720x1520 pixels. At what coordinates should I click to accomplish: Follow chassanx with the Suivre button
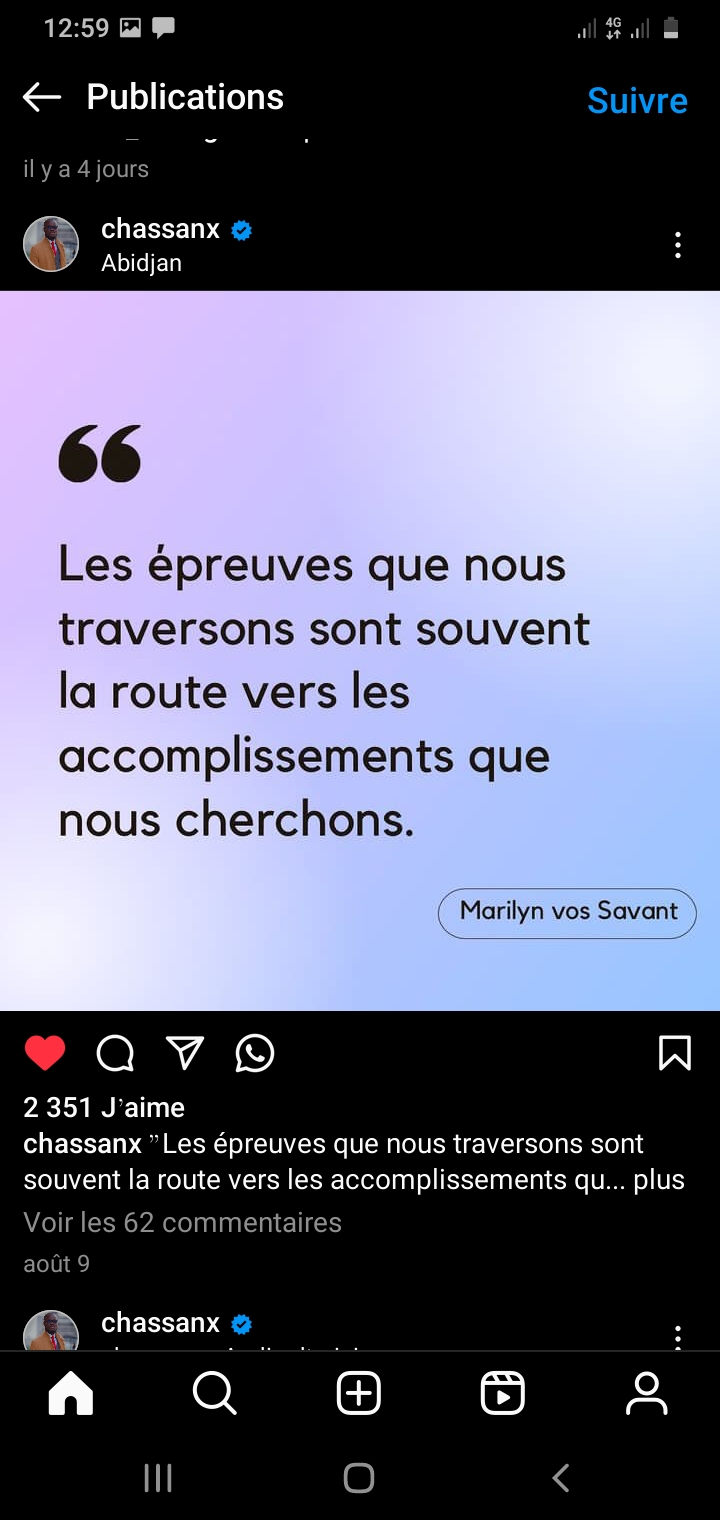point(637,100)
